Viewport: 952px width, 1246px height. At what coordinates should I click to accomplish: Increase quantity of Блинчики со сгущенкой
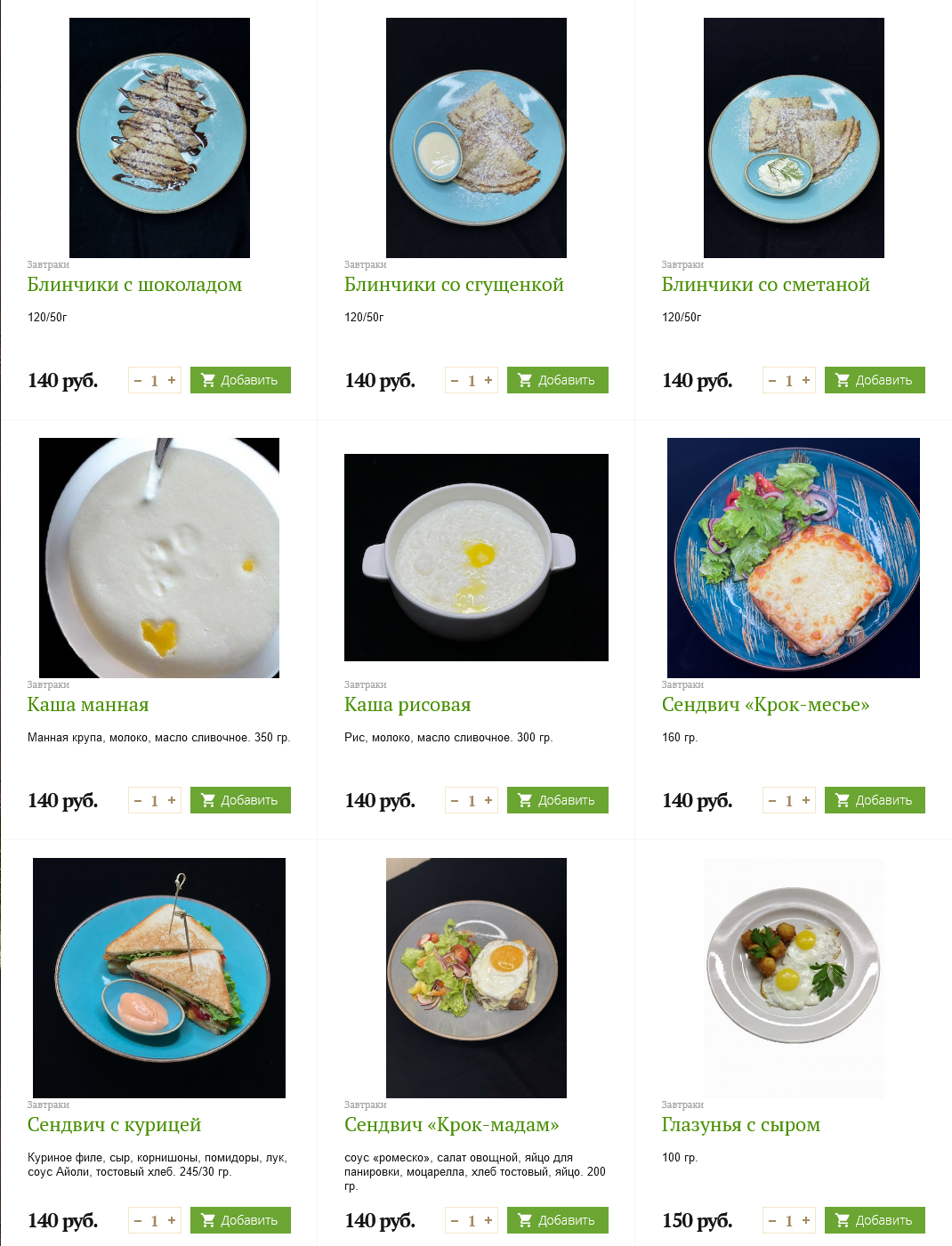pos(488,380)
